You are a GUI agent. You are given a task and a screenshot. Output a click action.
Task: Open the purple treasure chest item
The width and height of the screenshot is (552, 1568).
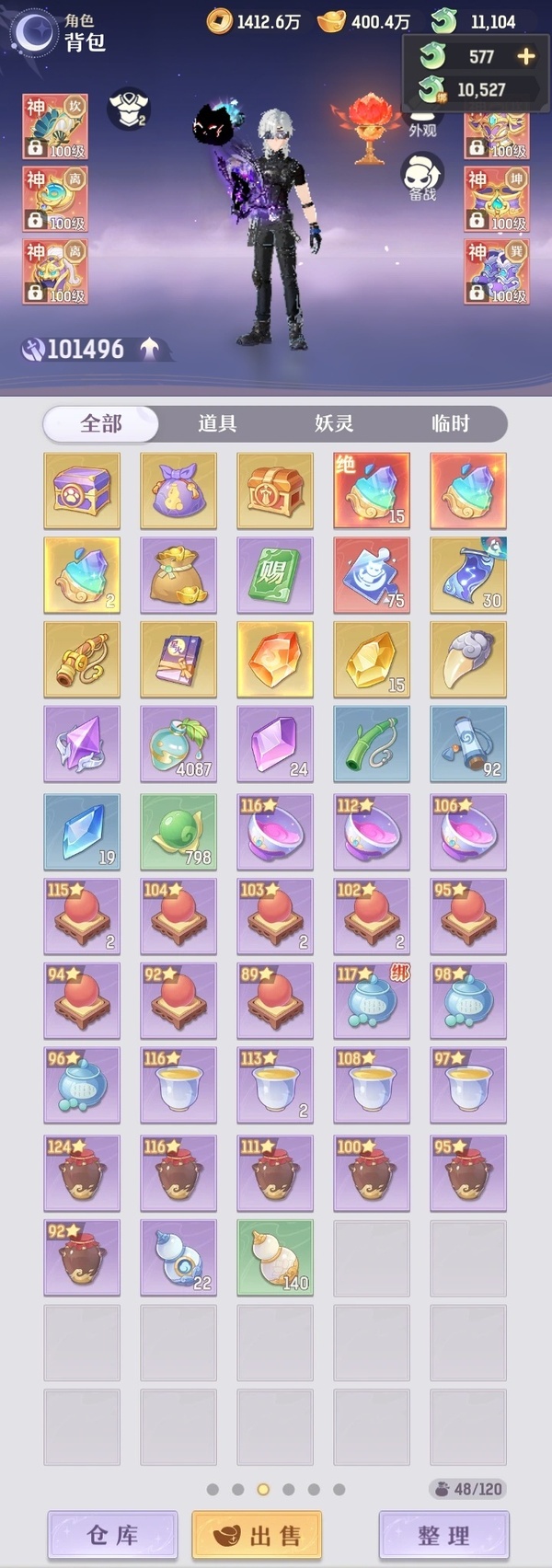(82, 490)
